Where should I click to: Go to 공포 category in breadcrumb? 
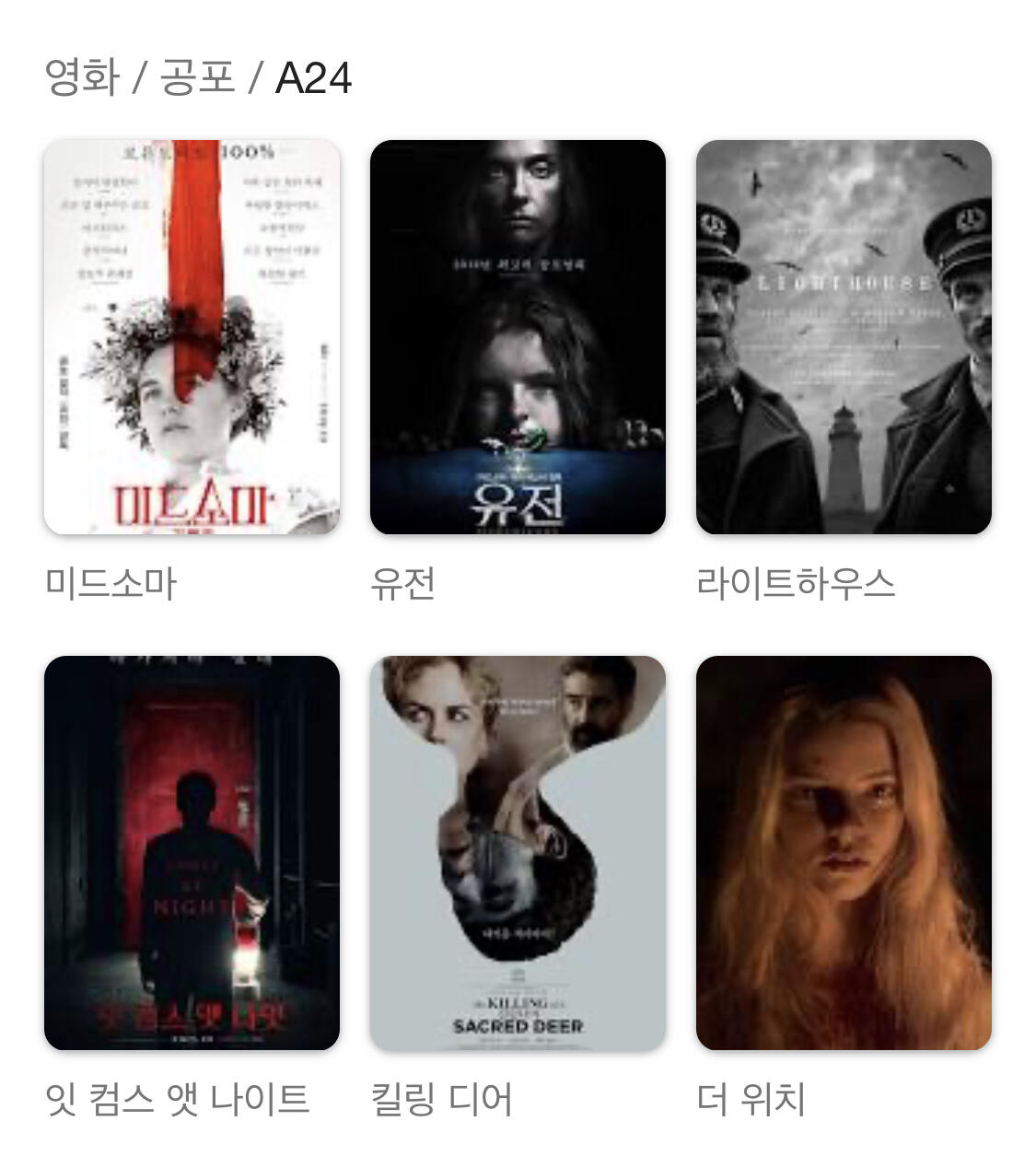[197, 76]
